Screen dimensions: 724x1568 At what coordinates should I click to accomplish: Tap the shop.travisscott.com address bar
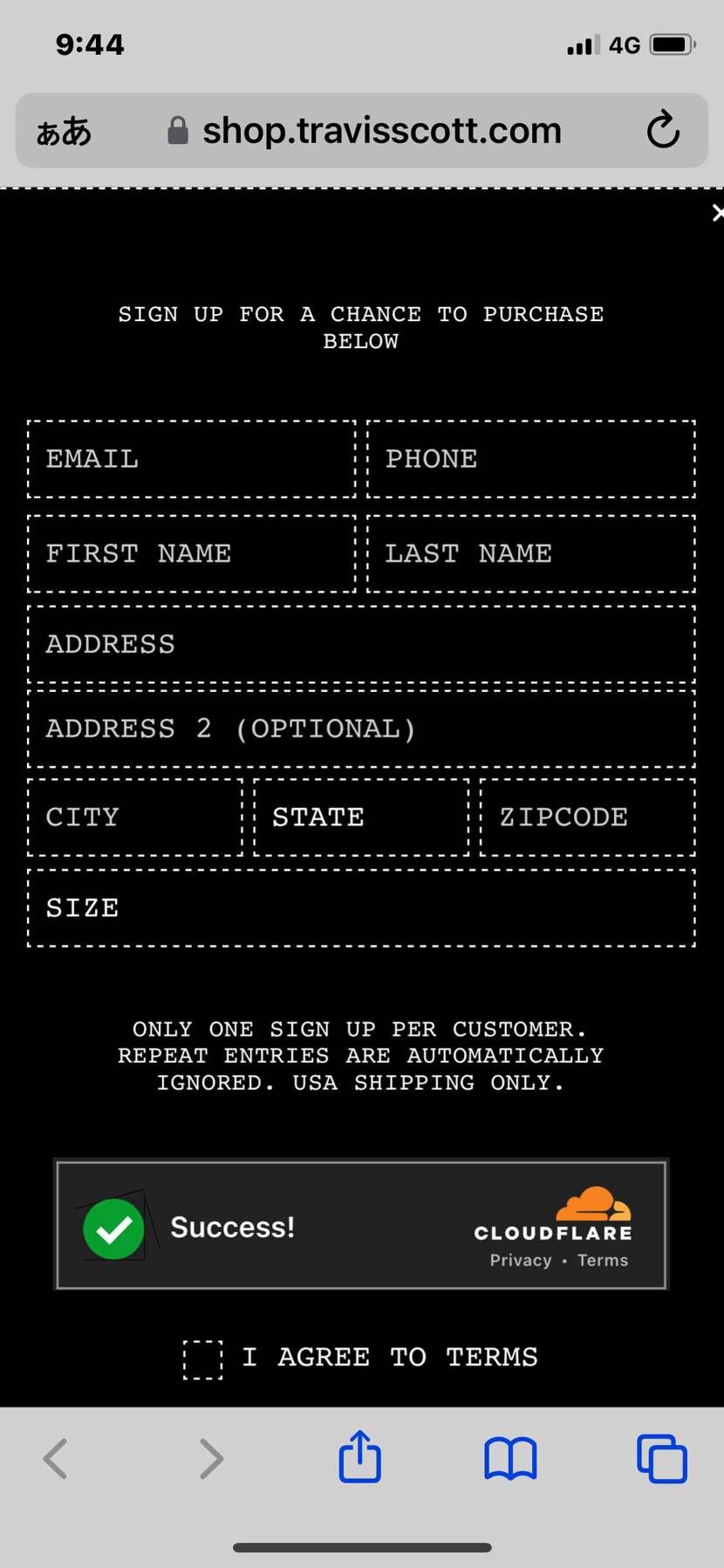point(381,131)
